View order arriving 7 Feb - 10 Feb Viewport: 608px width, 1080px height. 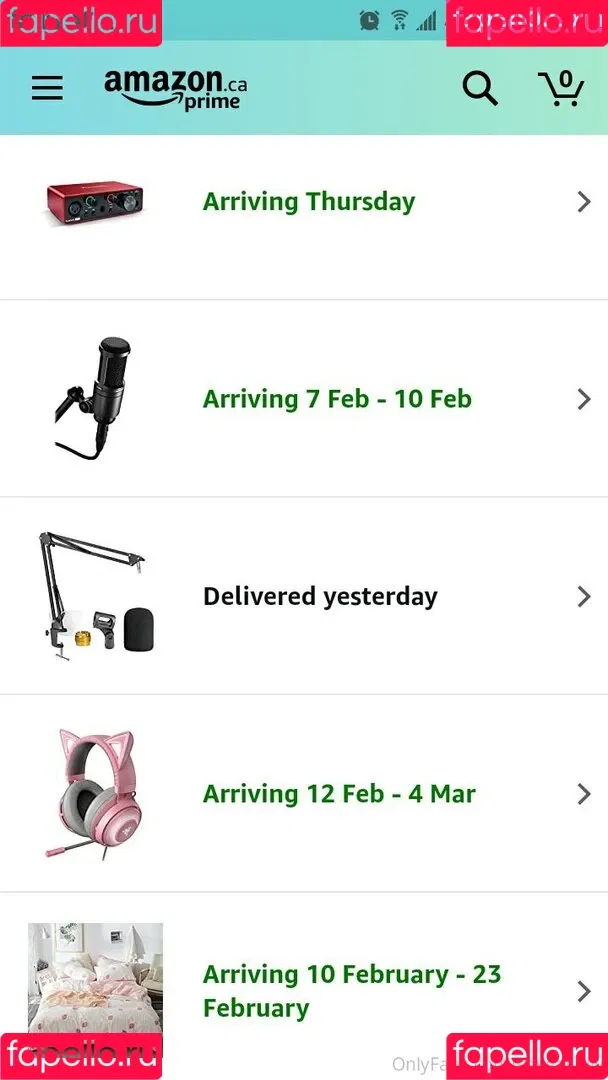(x=336, y=399)
